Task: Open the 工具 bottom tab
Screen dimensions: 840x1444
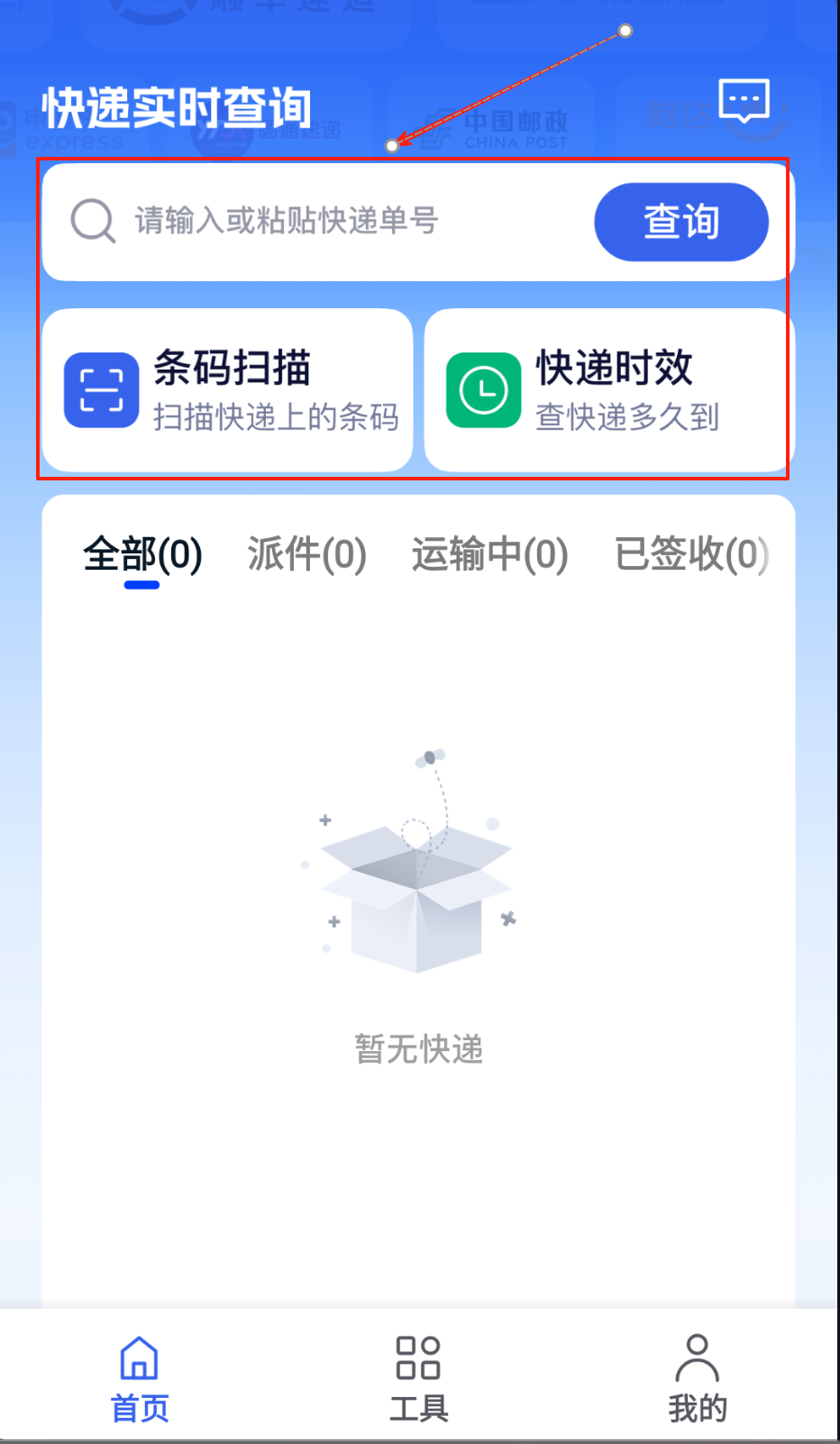Action: 418,1379
